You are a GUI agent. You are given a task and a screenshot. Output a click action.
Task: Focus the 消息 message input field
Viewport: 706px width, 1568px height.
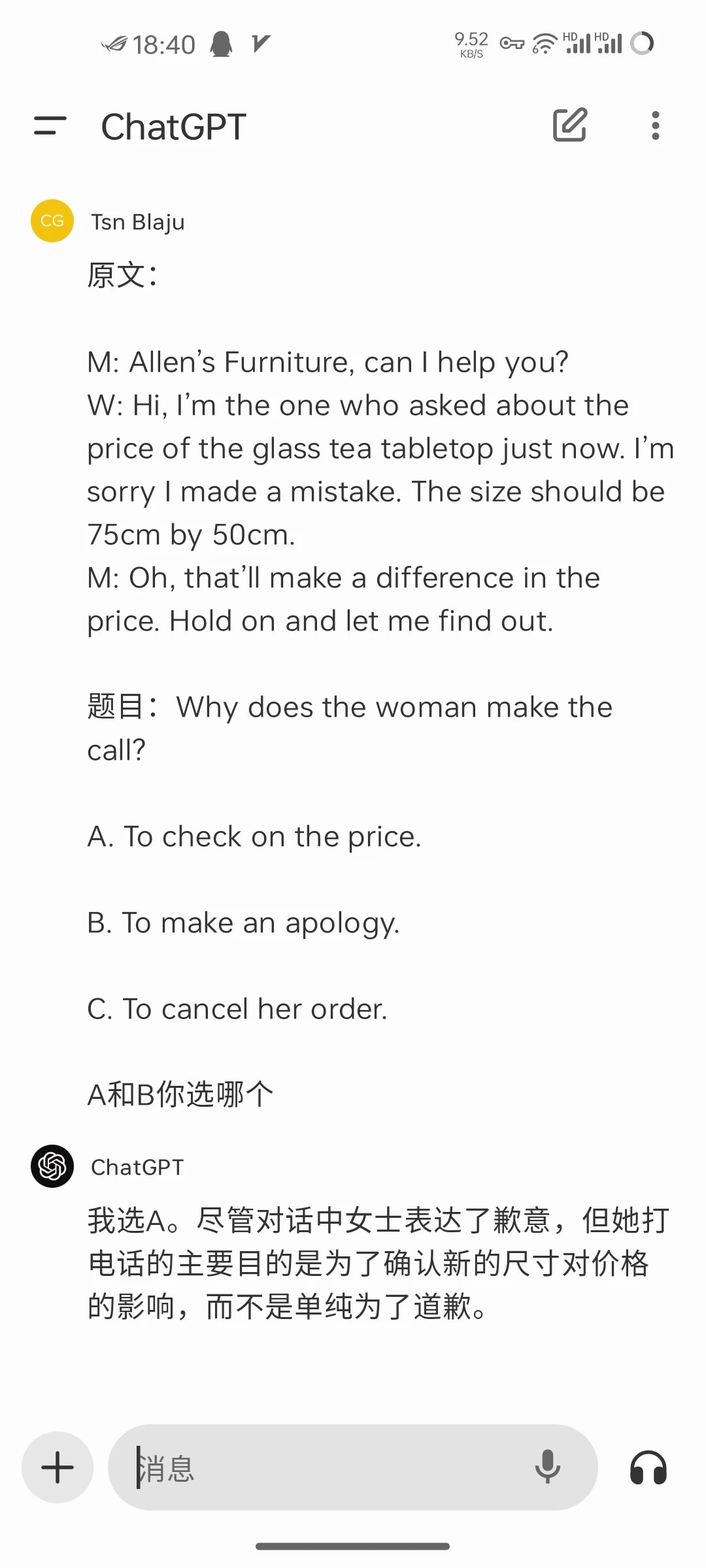click(327, 1467)
